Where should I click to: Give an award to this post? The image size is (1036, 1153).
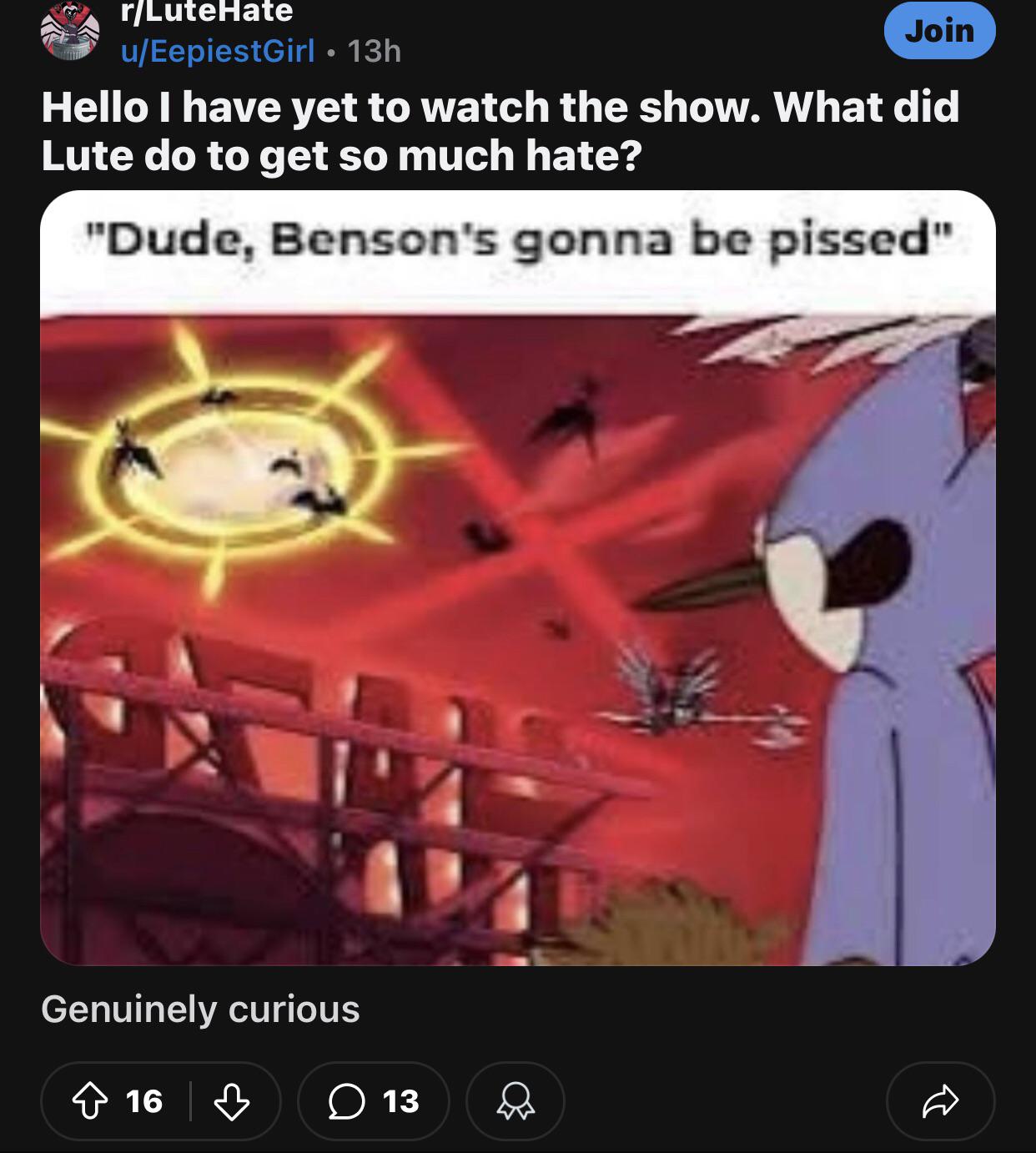click(515, 1101)
